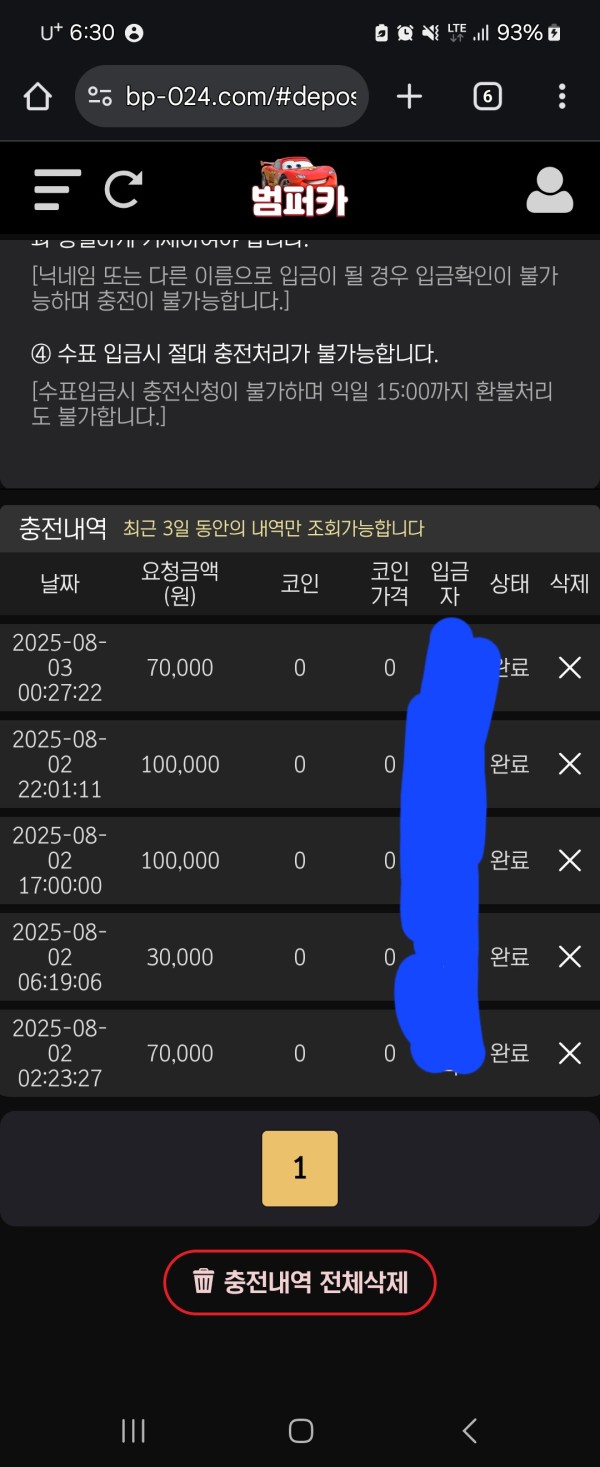
Task: Open a new browser tab
Action: pyautogui.click(x=409, y=97)
